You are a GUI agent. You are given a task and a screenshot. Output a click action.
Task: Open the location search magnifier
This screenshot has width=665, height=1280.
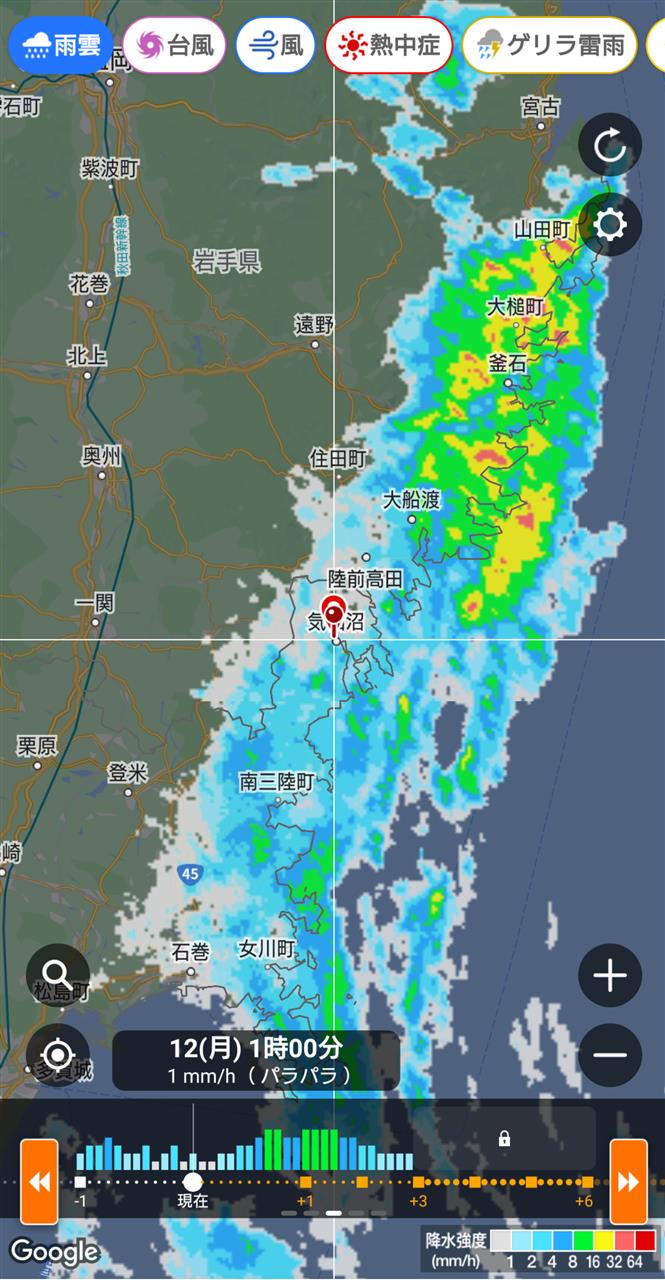click(x=57, y=975)
